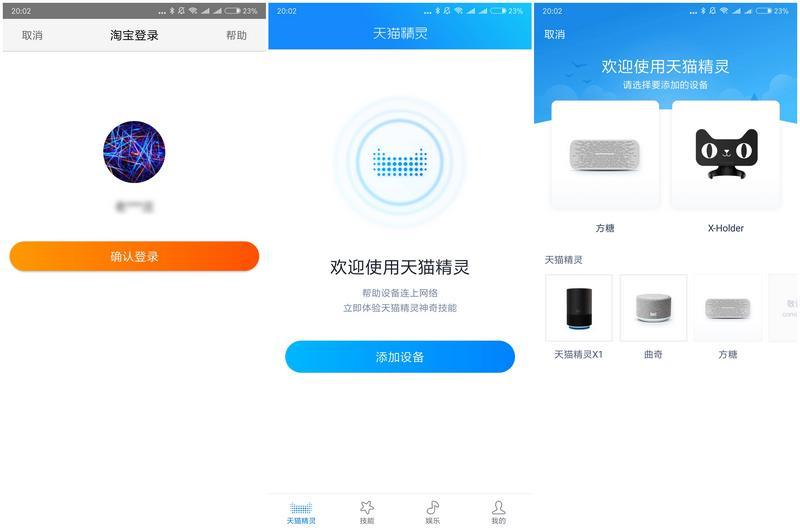This screenshot has width=800, height=531.
Task: Tap the 添加设备 button
Action: 399,357
